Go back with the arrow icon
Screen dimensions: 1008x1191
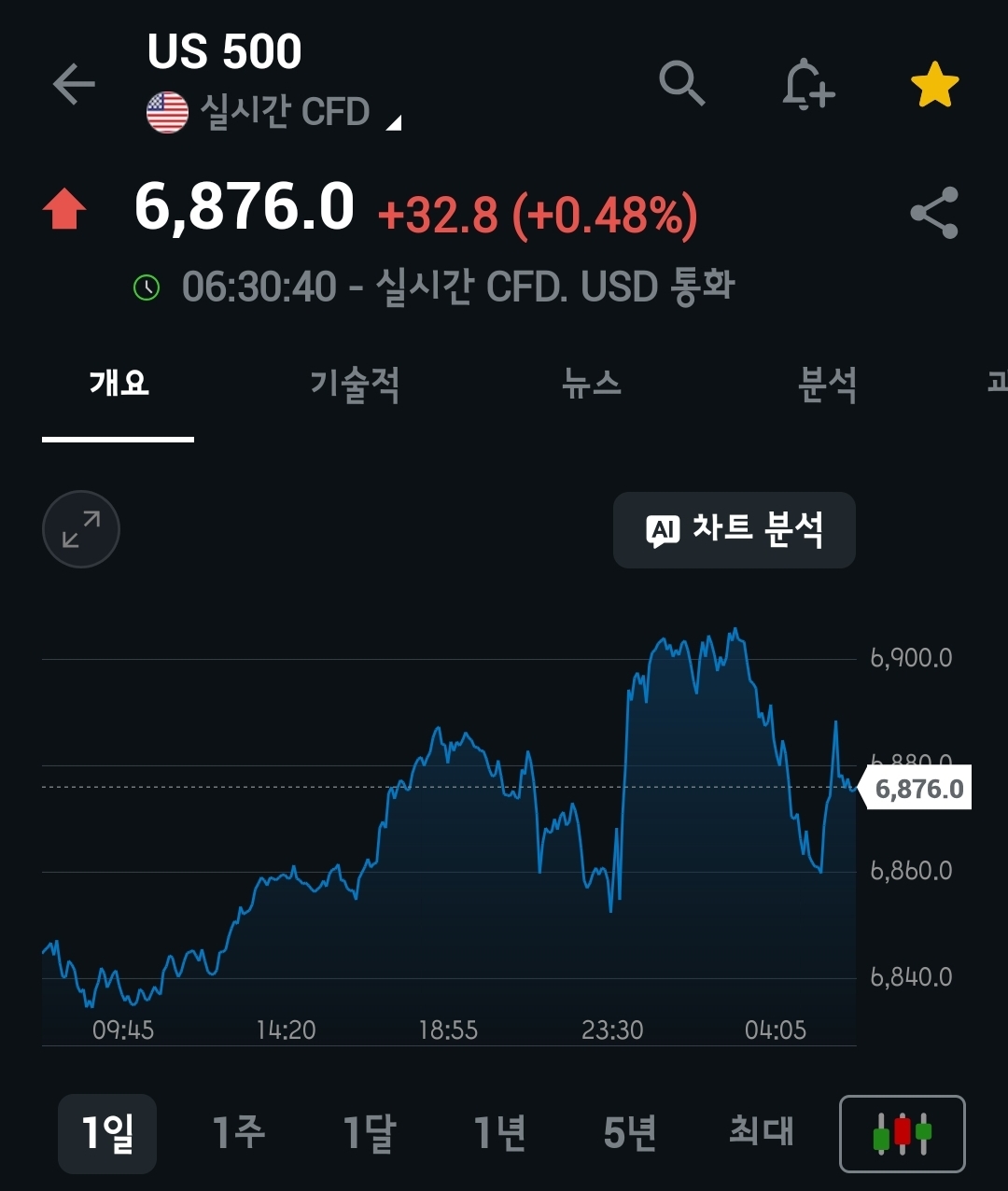tap(74, 85)
